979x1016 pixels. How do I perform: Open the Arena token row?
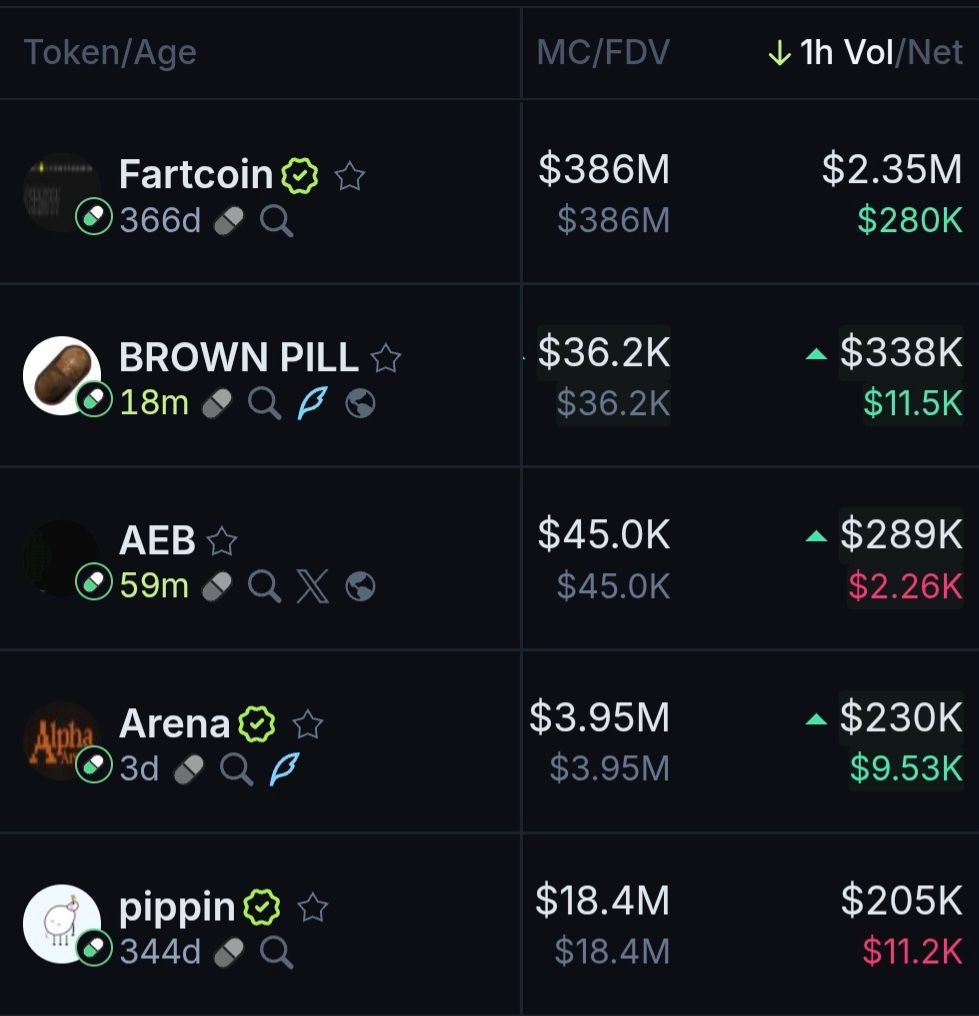(x=174, y=723)
